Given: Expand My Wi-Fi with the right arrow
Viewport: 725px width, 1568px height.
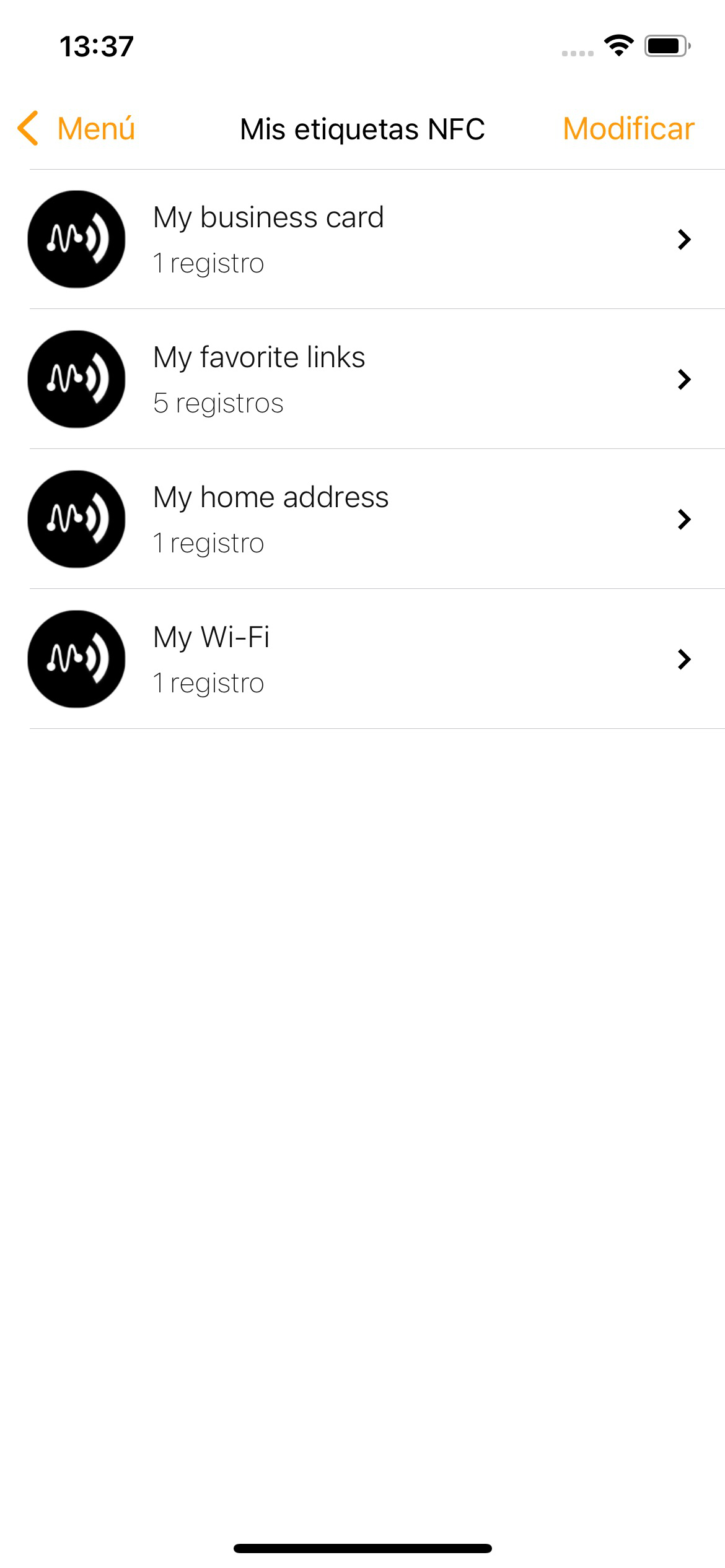Looking at the screenshot, I should click(684, 659).
